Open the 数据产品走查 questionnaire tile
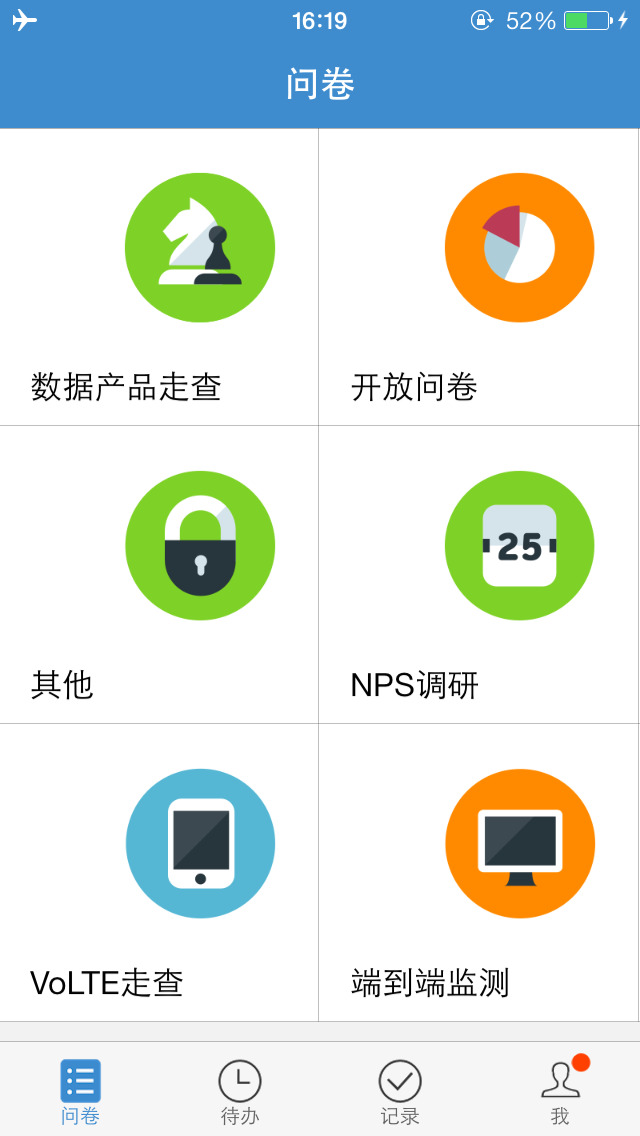Screen dimensions: 640x1136 click(160, 277)
